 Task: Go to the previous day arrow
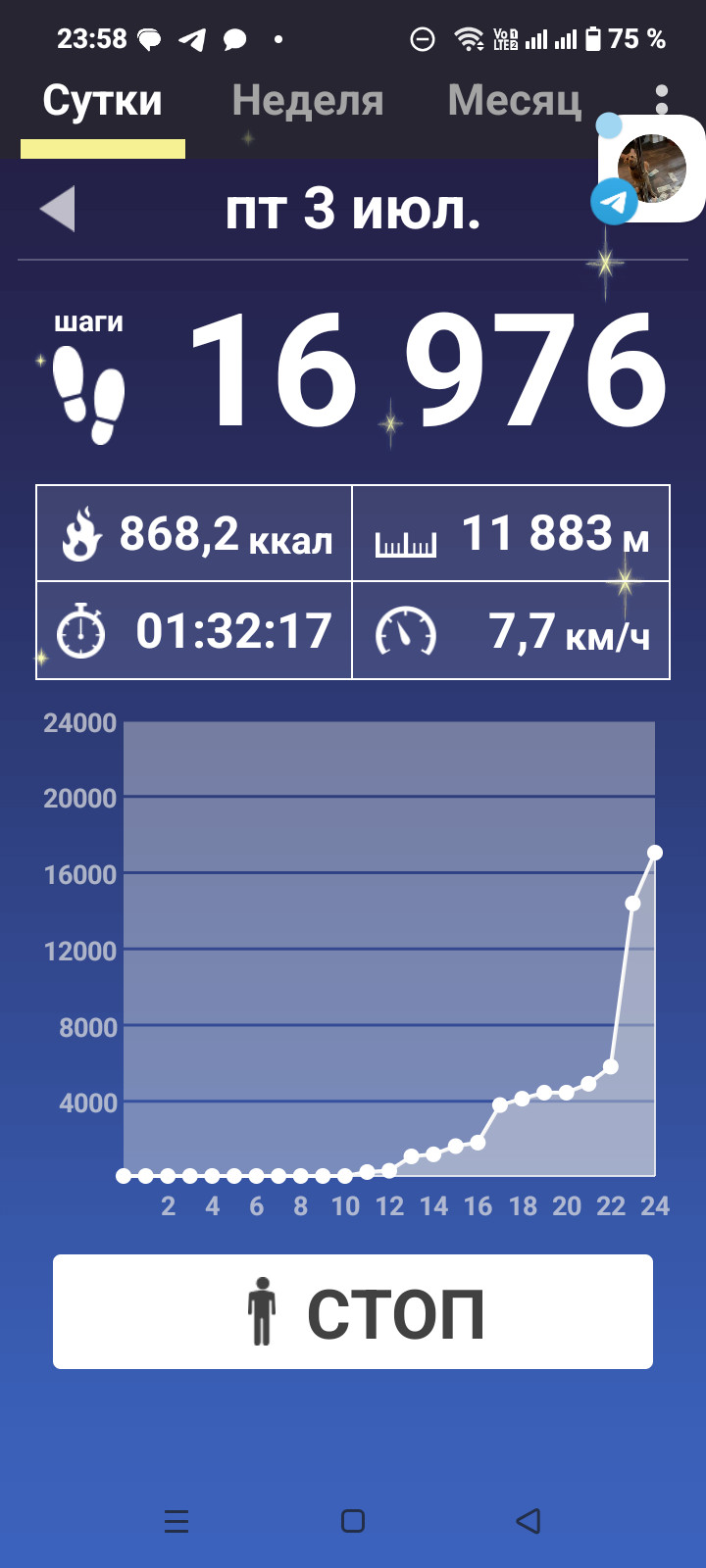[x=58, y=209]
